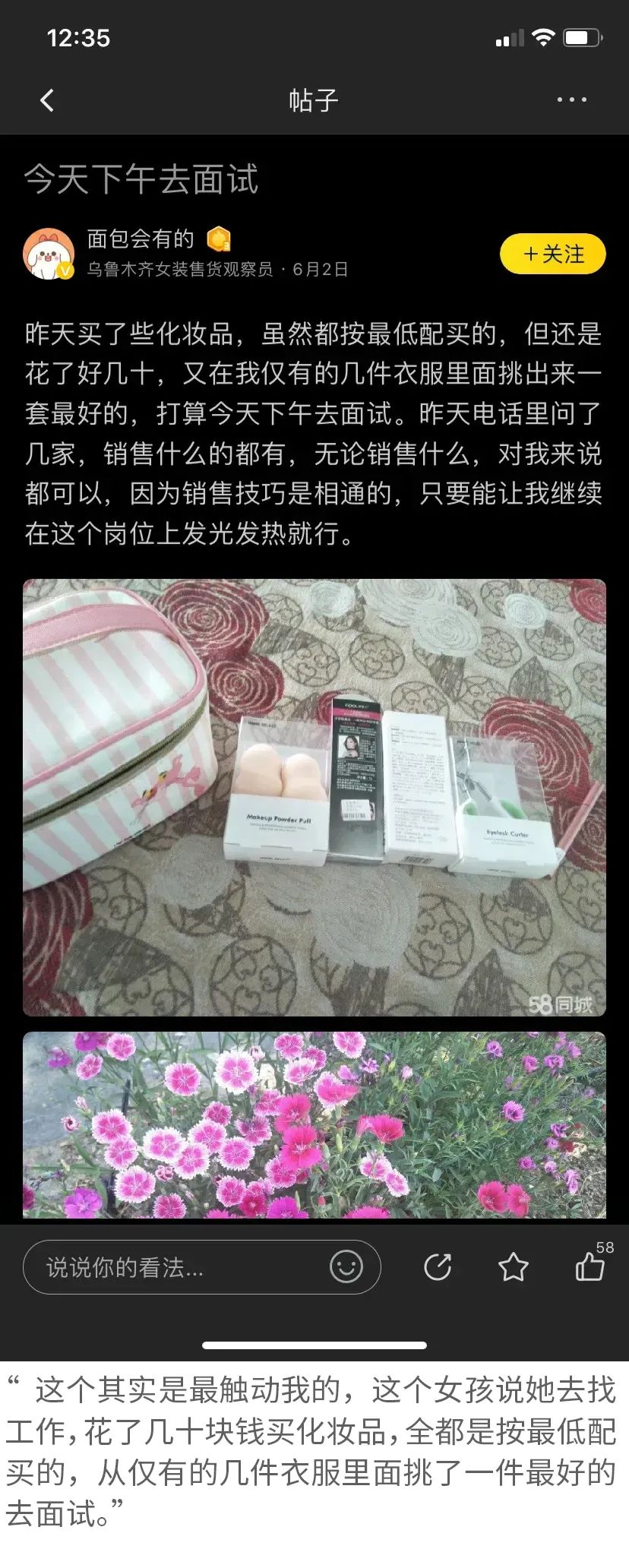Go back from the post page
The width and height of the screenshot is (629, 1568).
47,100
